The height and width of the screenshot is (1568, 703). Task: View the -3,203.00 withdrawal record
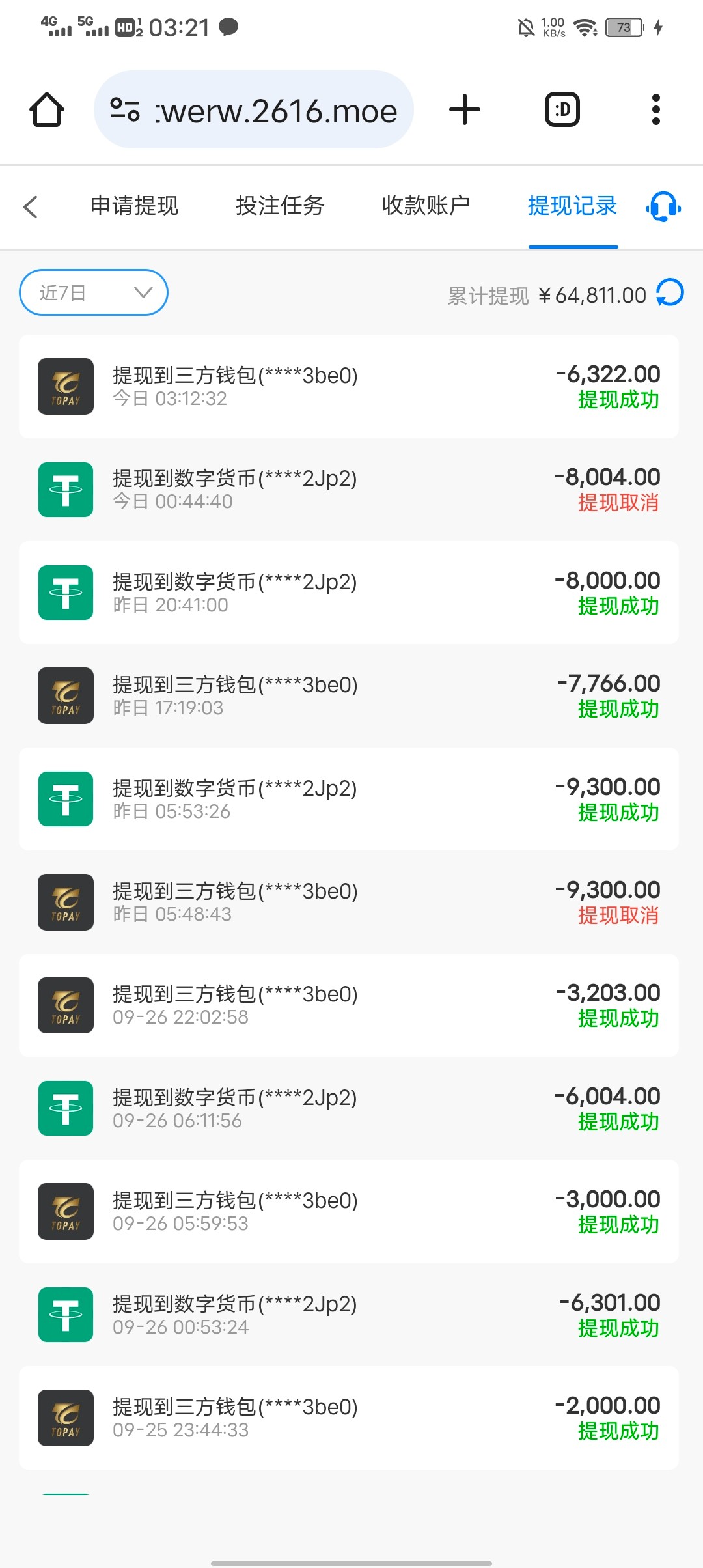[x=349, y=1005]
